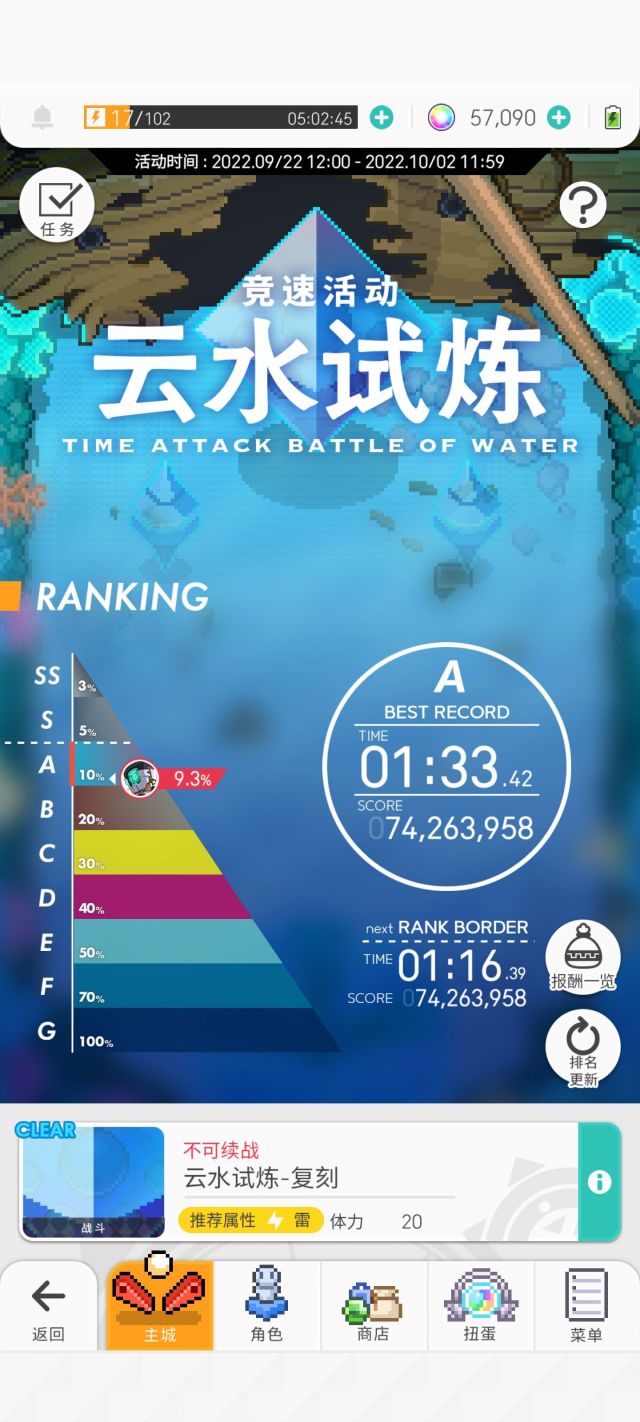The width and height of the screenshot is (640, 1422).
Task: View the 报酬一览 rewards list
Action: point(582,958)
